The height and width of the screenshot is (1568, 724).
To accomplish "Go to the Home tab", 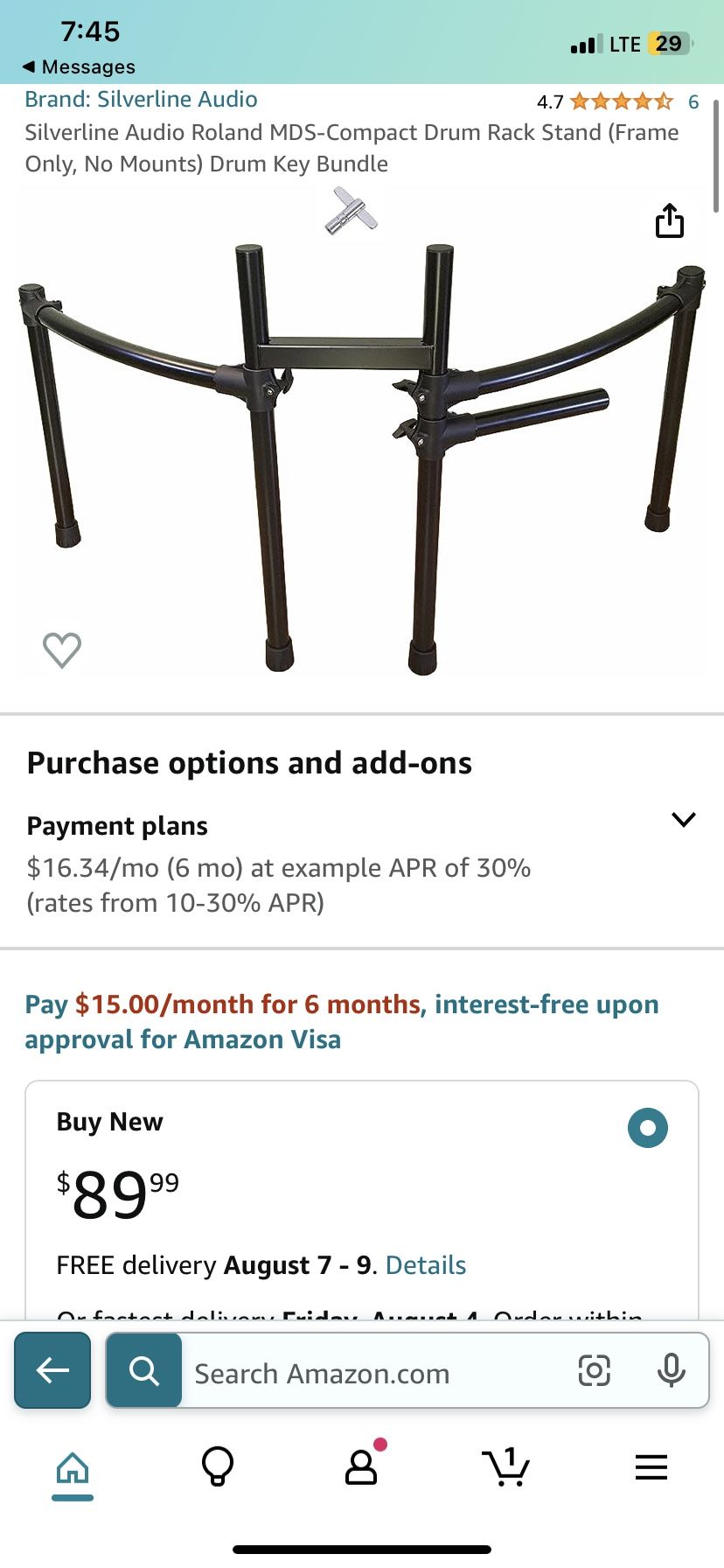I will pos(73,1468).
